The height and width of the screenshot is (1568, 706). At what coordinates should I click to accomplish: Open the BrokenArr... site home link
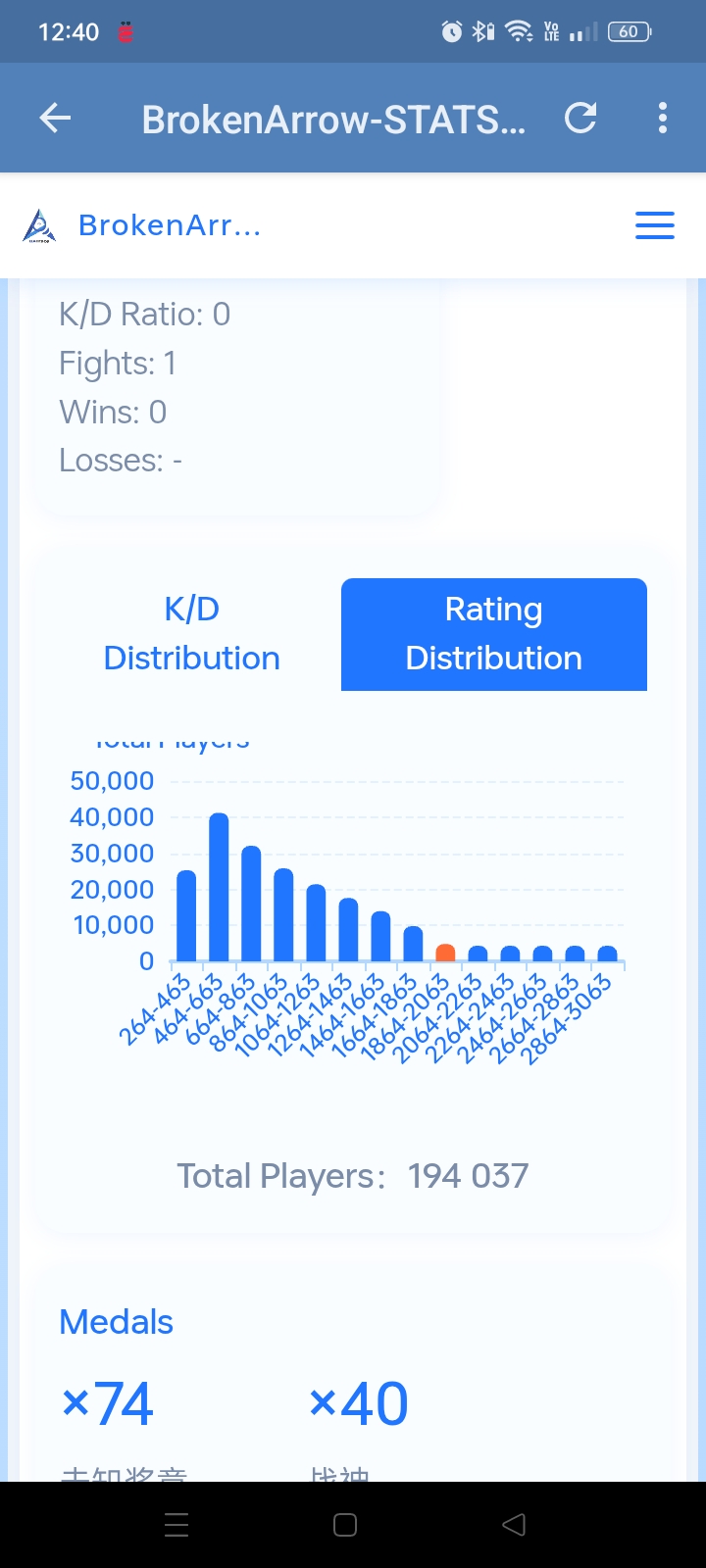click(142, 225)
